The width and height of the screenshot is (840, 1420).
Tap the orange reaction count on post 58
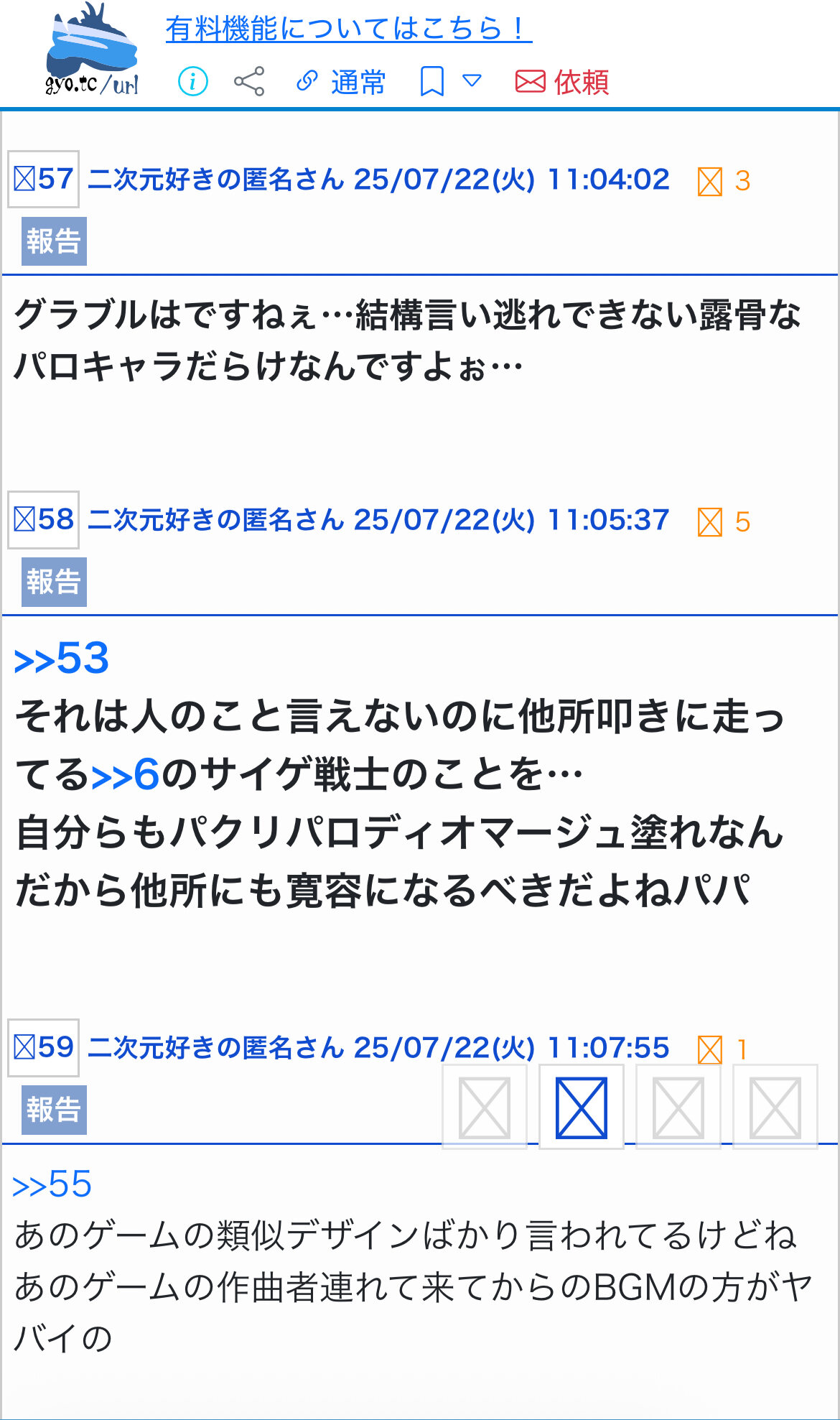click(x=724, y=522)
